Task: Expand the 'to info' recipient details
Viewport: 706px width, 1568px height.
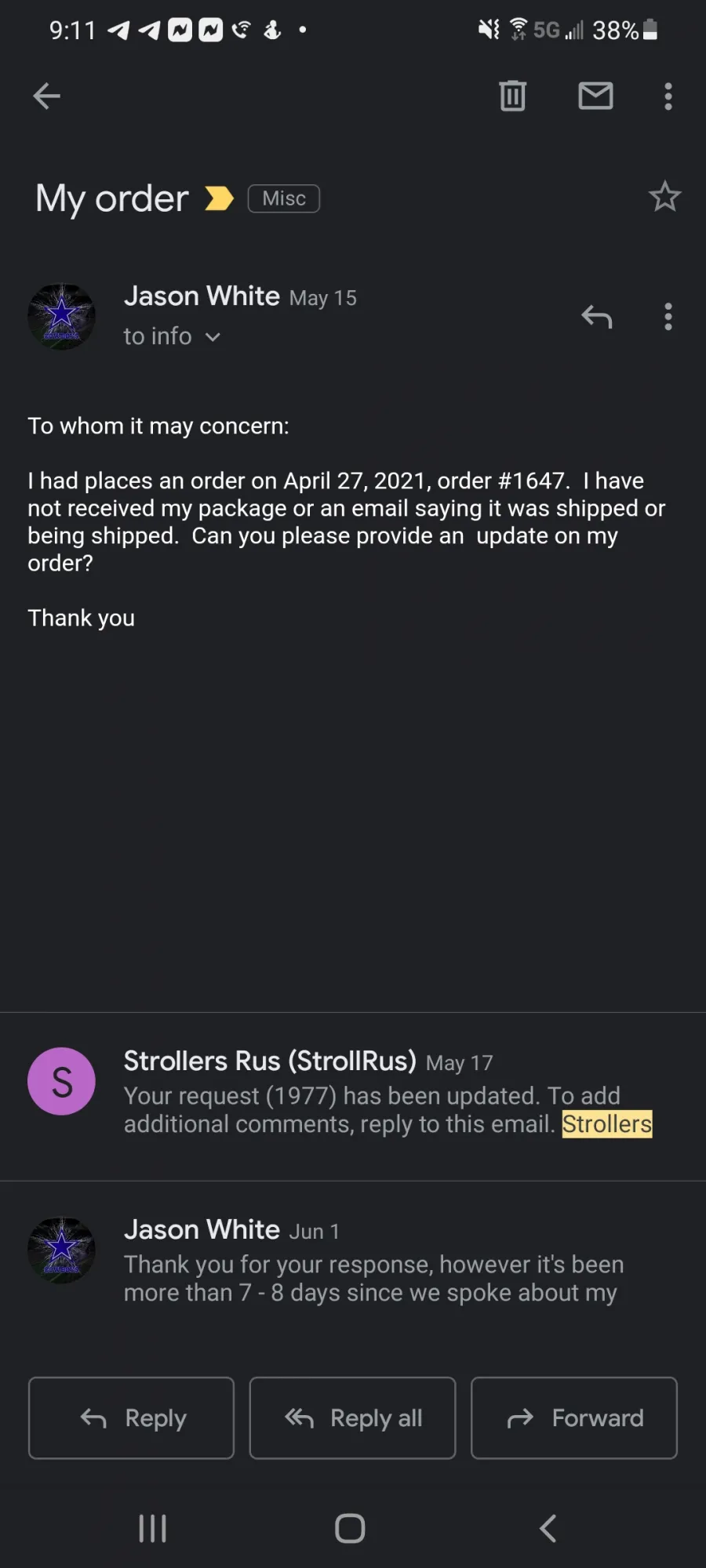Action: click(172, 336)
